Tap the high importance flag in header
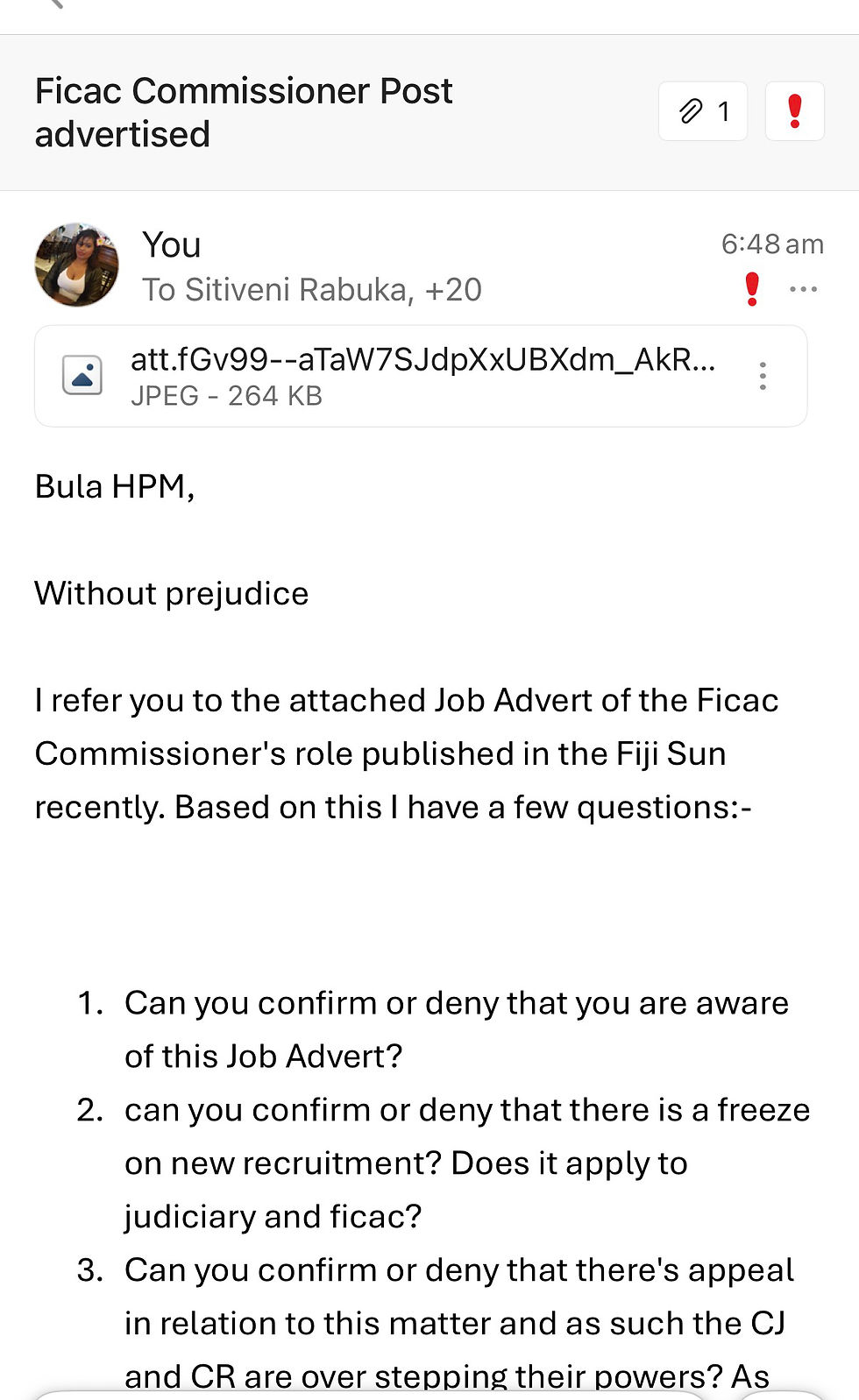Screen dimensions: 859x1400 coord(794,111)
